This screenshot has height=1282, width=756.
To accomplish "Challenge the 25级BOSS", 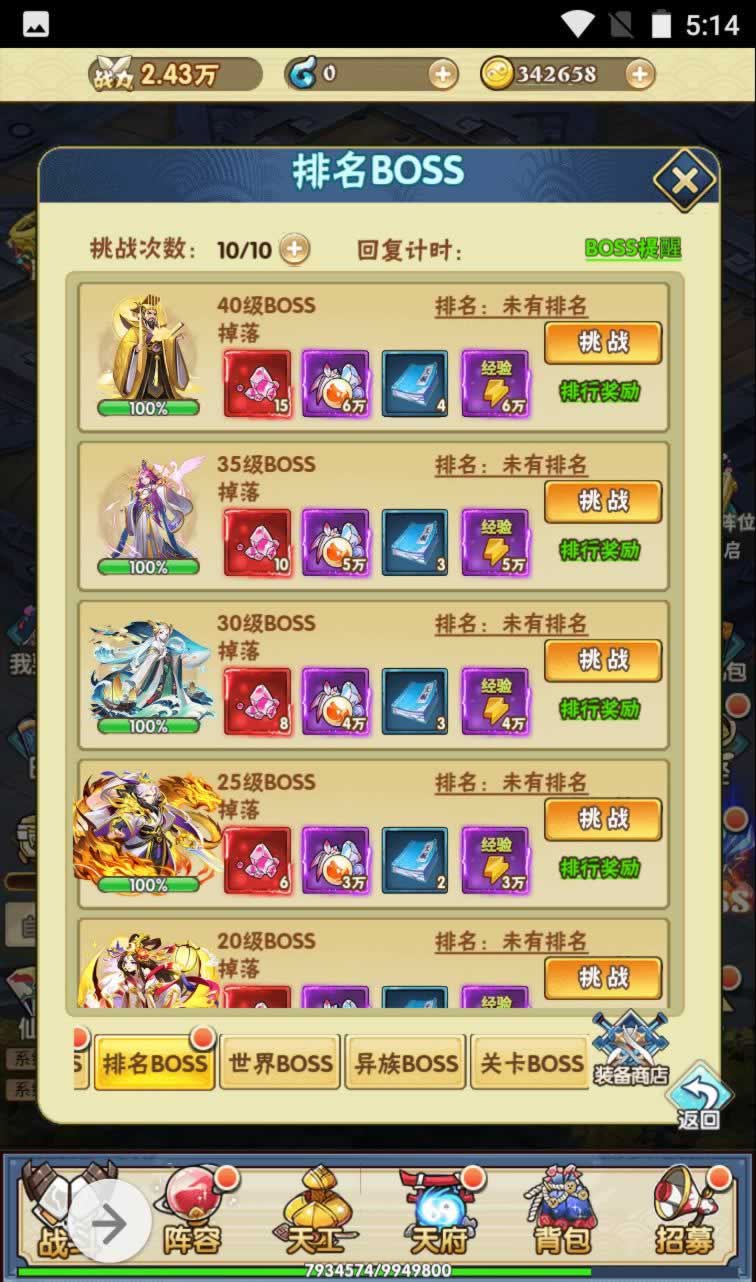I will [603, 820].
